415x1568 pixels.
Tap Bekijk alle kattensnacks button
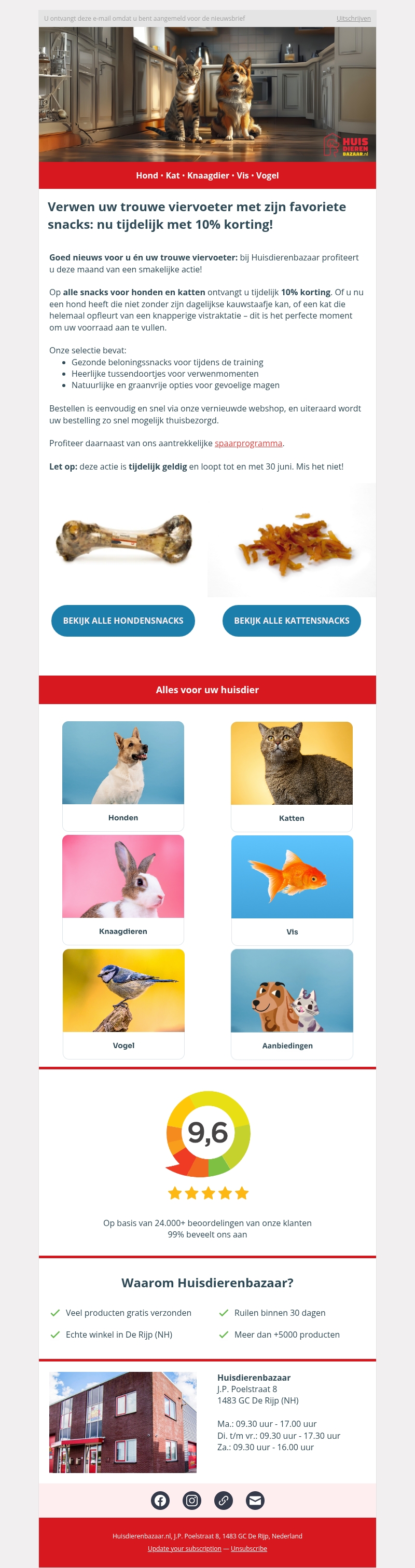pos(292,621)
